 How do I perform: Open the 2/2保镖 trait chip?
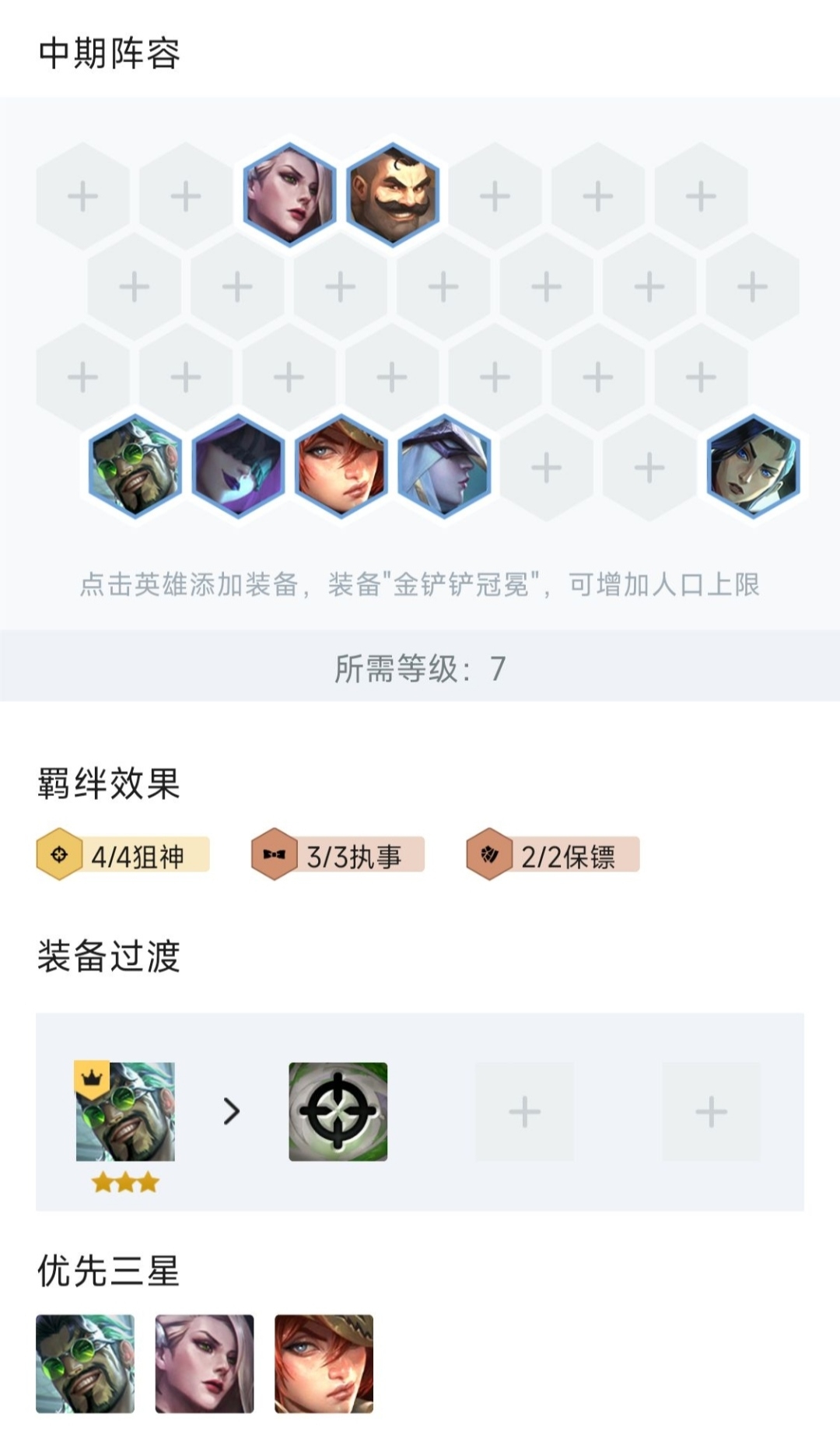[x=553, y=855]
